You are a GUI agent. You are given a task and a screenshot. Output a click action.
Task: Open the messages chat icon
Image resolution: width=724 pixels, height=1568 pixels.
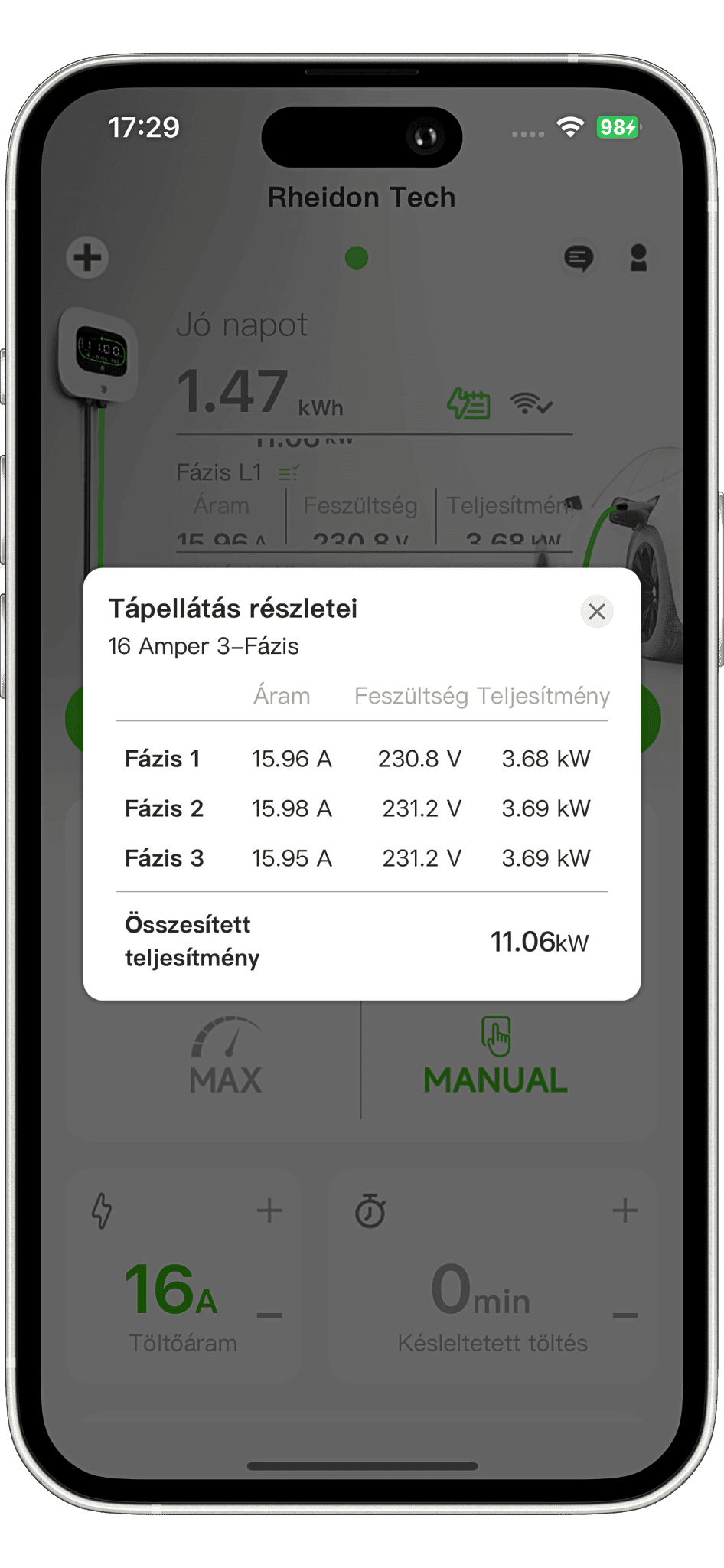point(579,258)
